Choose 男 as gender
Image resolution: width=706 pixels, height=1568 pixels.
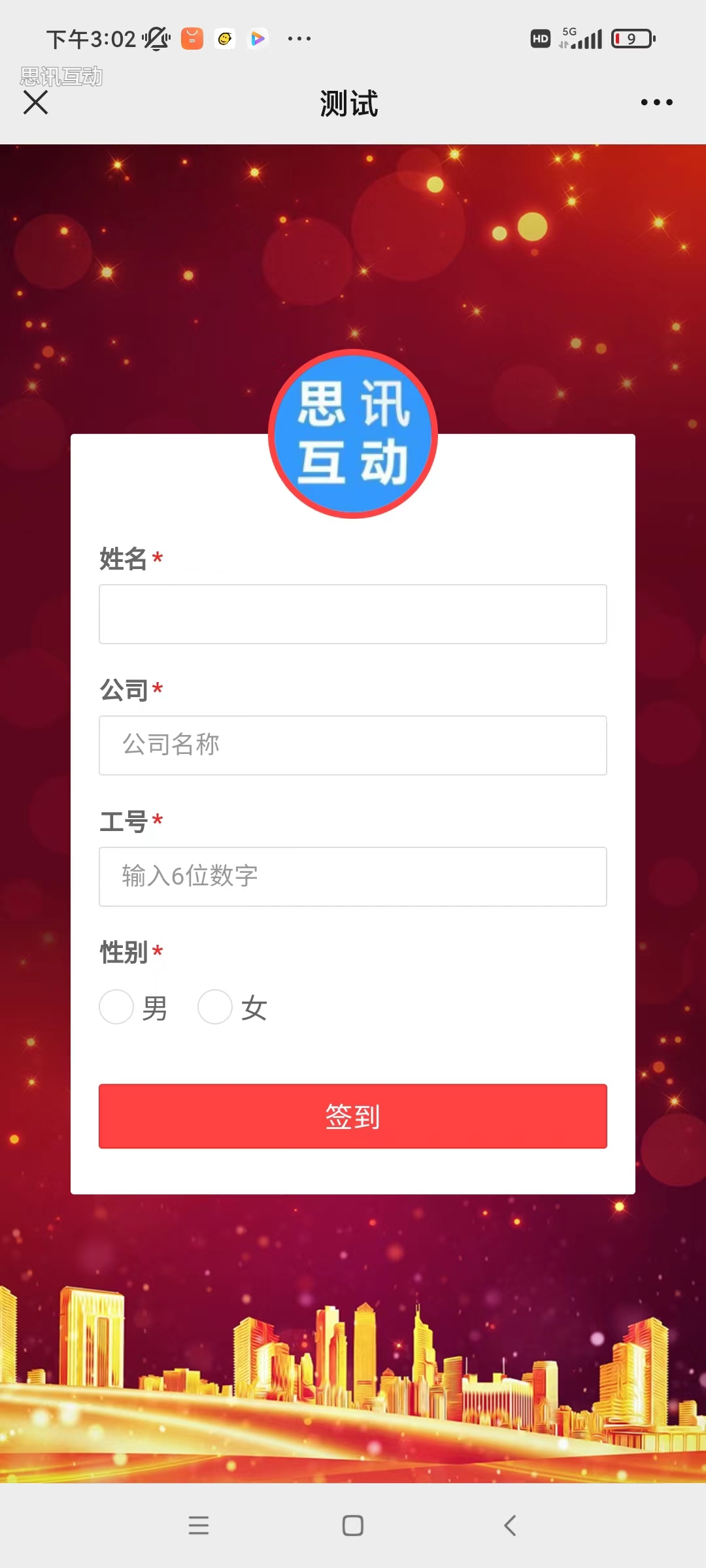(x=117, y=1007)
